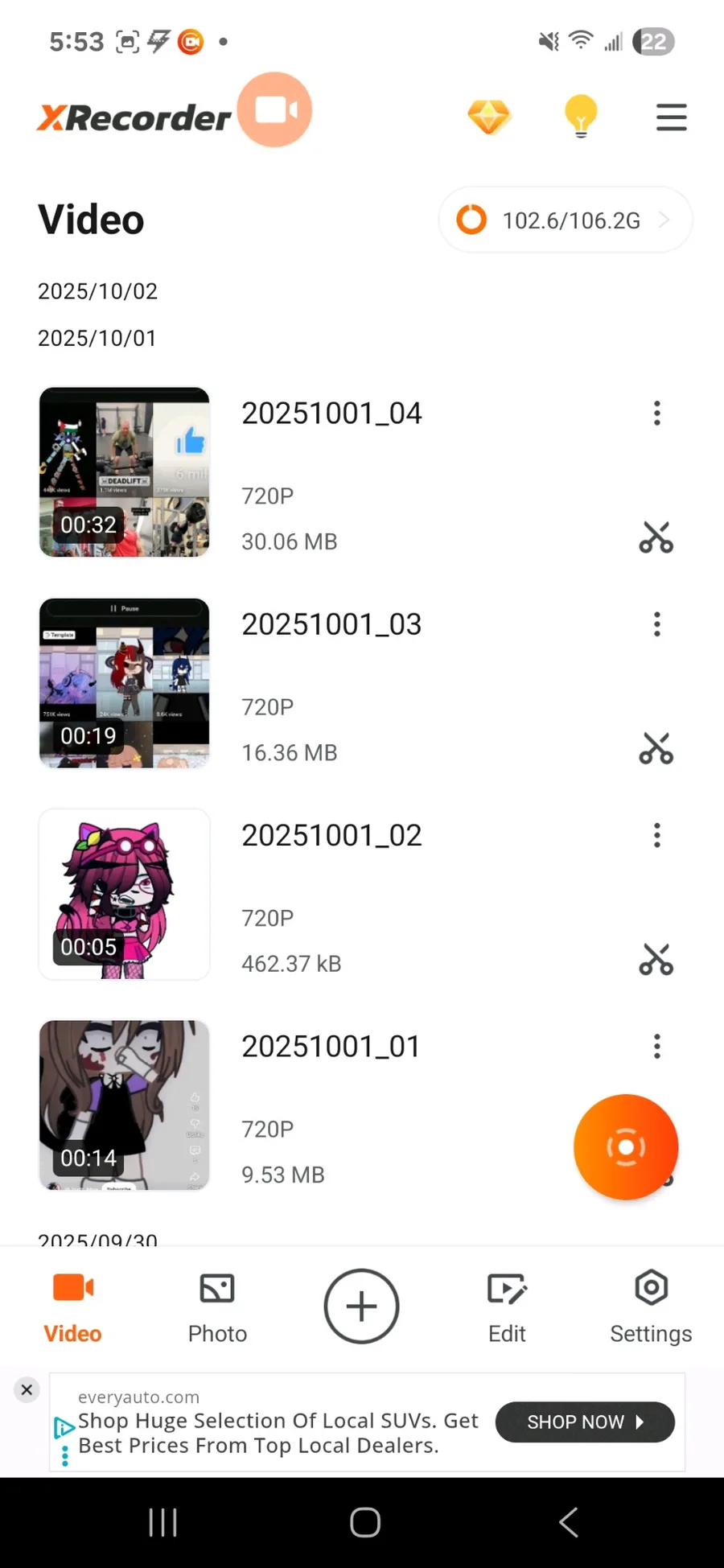Viewport: 724px width, 1568px height.
Task: Switch to the Photo tab
Action: pos(217,1305)
